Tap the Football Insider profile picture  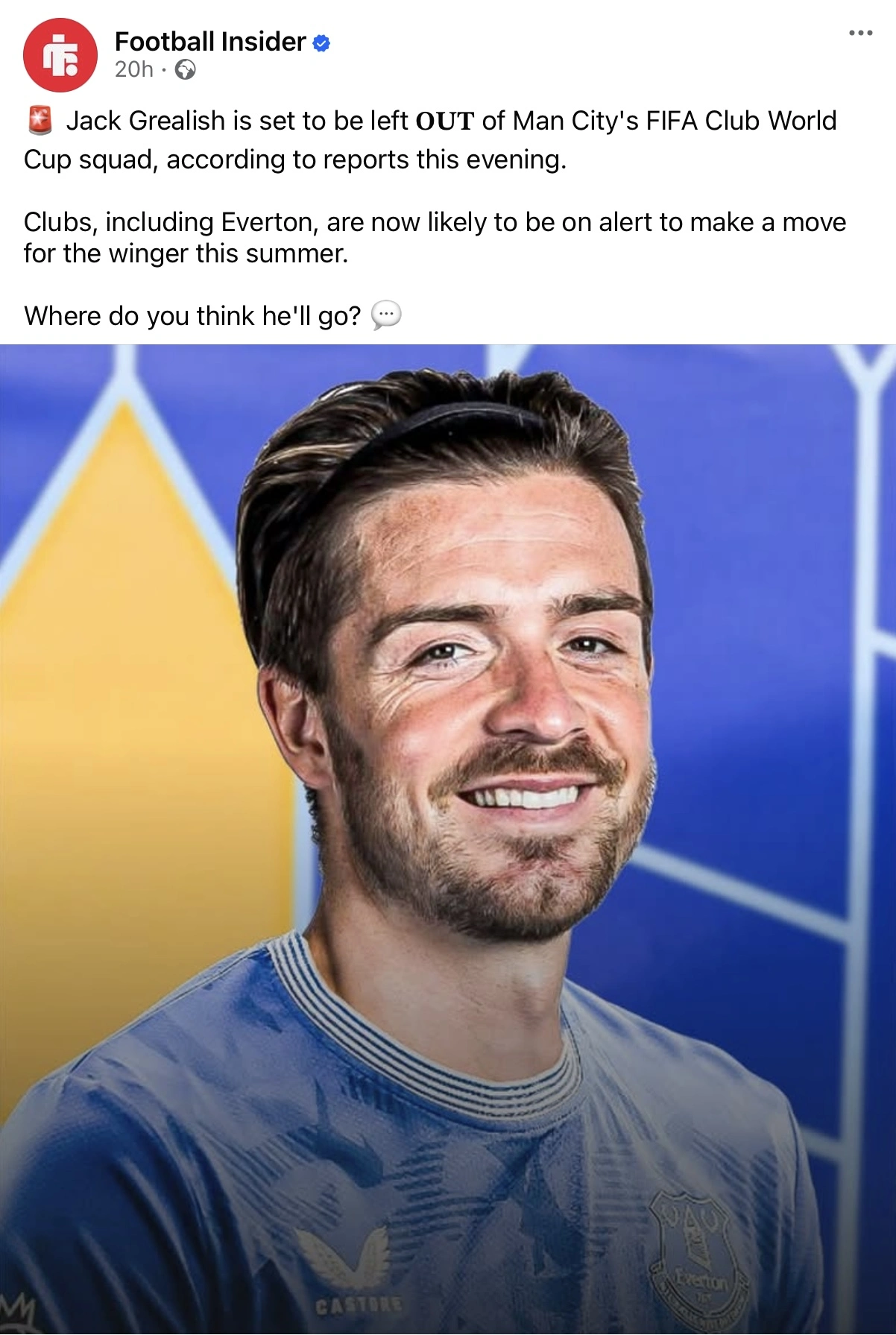tap(60, 56)
